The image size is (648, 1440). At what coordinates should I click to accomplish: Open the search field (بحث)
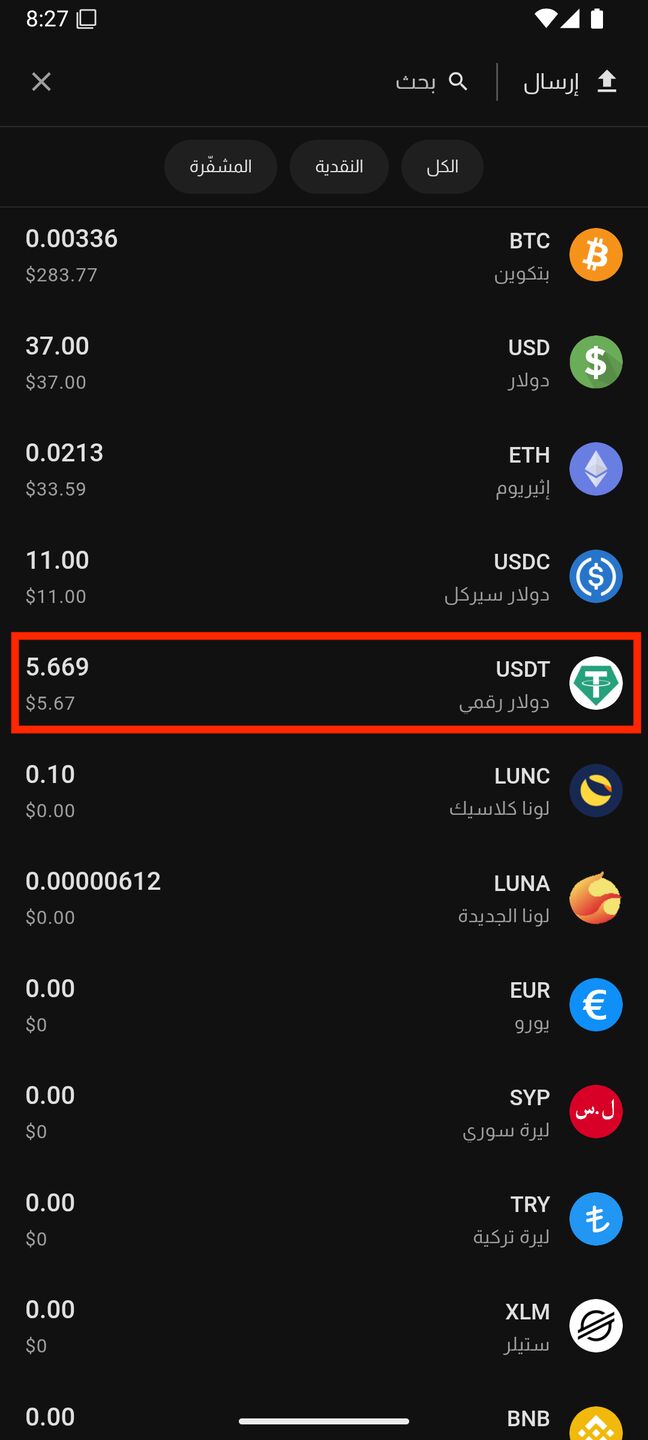[432, 82]
